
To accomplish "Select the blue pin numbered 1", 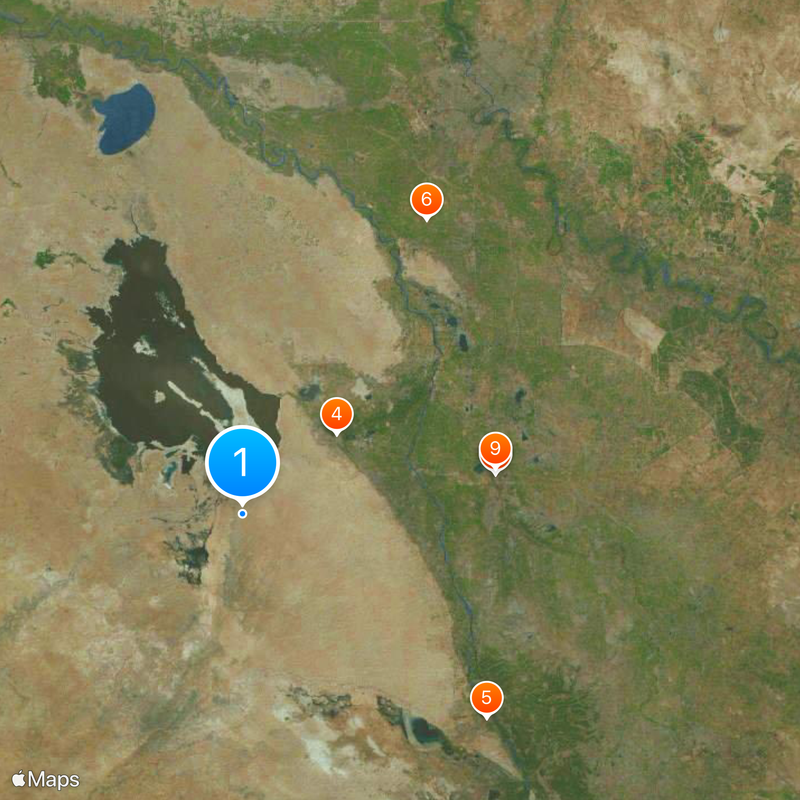I will coord(242,462).
